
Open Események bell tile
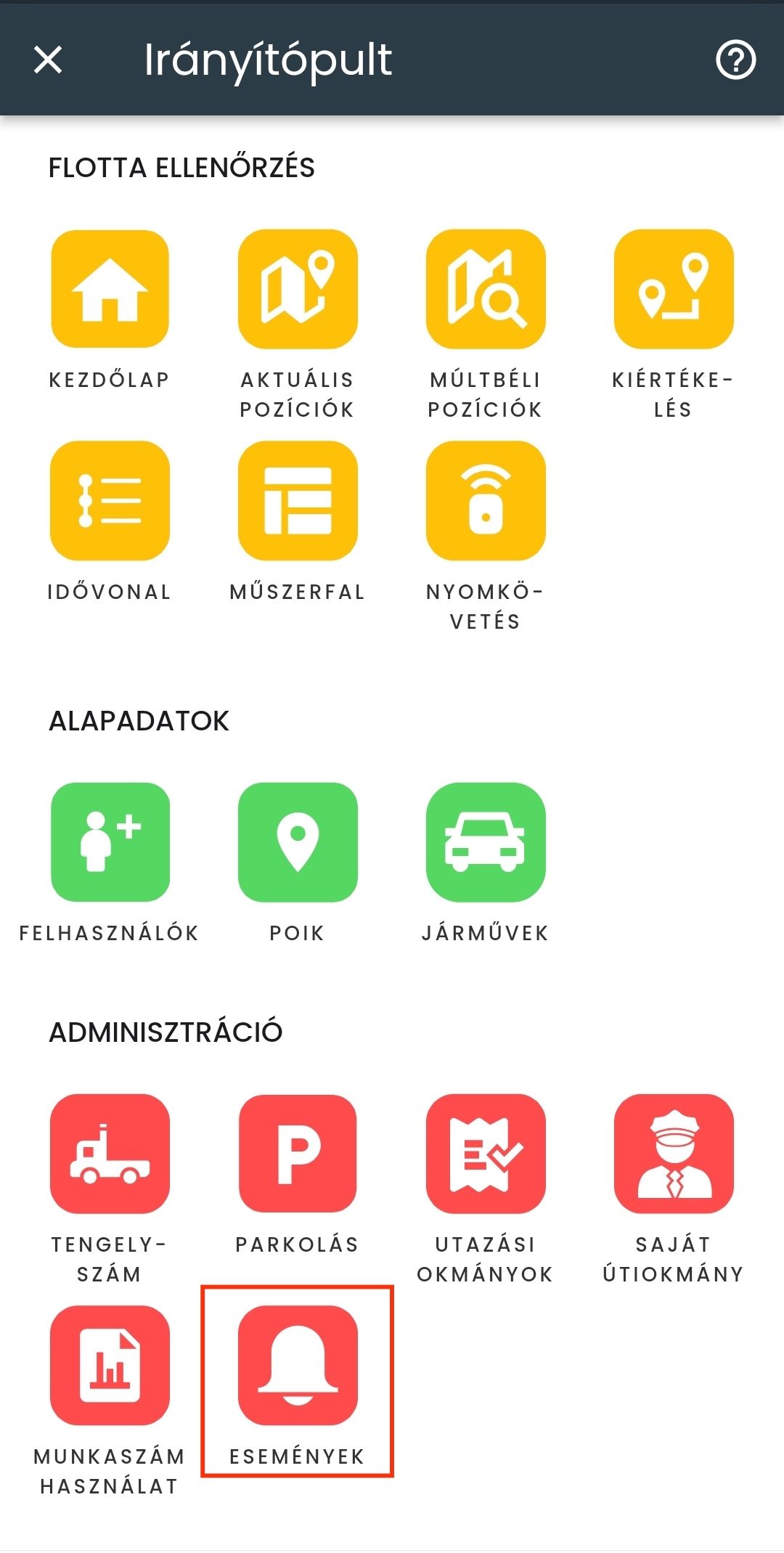coord(298,1365)
